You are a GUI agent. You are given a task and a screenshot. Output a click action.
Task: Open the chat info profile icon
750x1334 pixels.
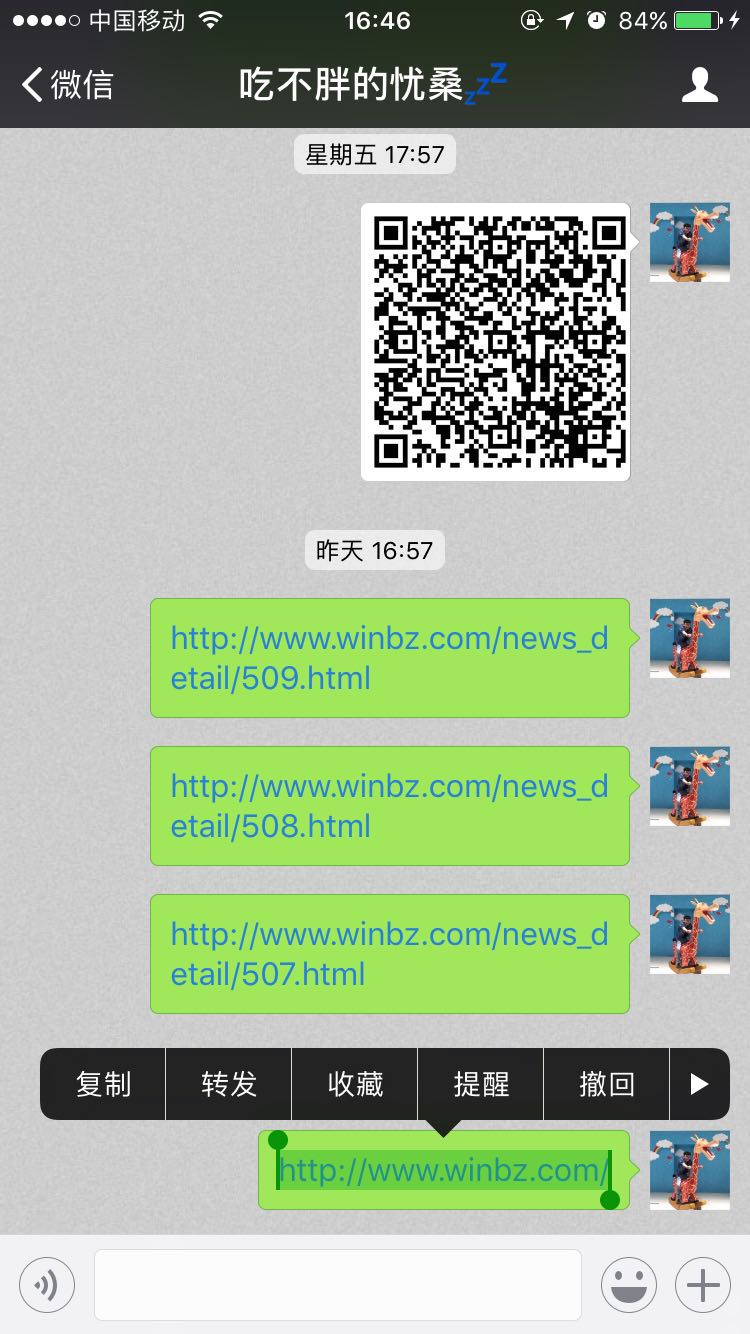coord(699,85)
